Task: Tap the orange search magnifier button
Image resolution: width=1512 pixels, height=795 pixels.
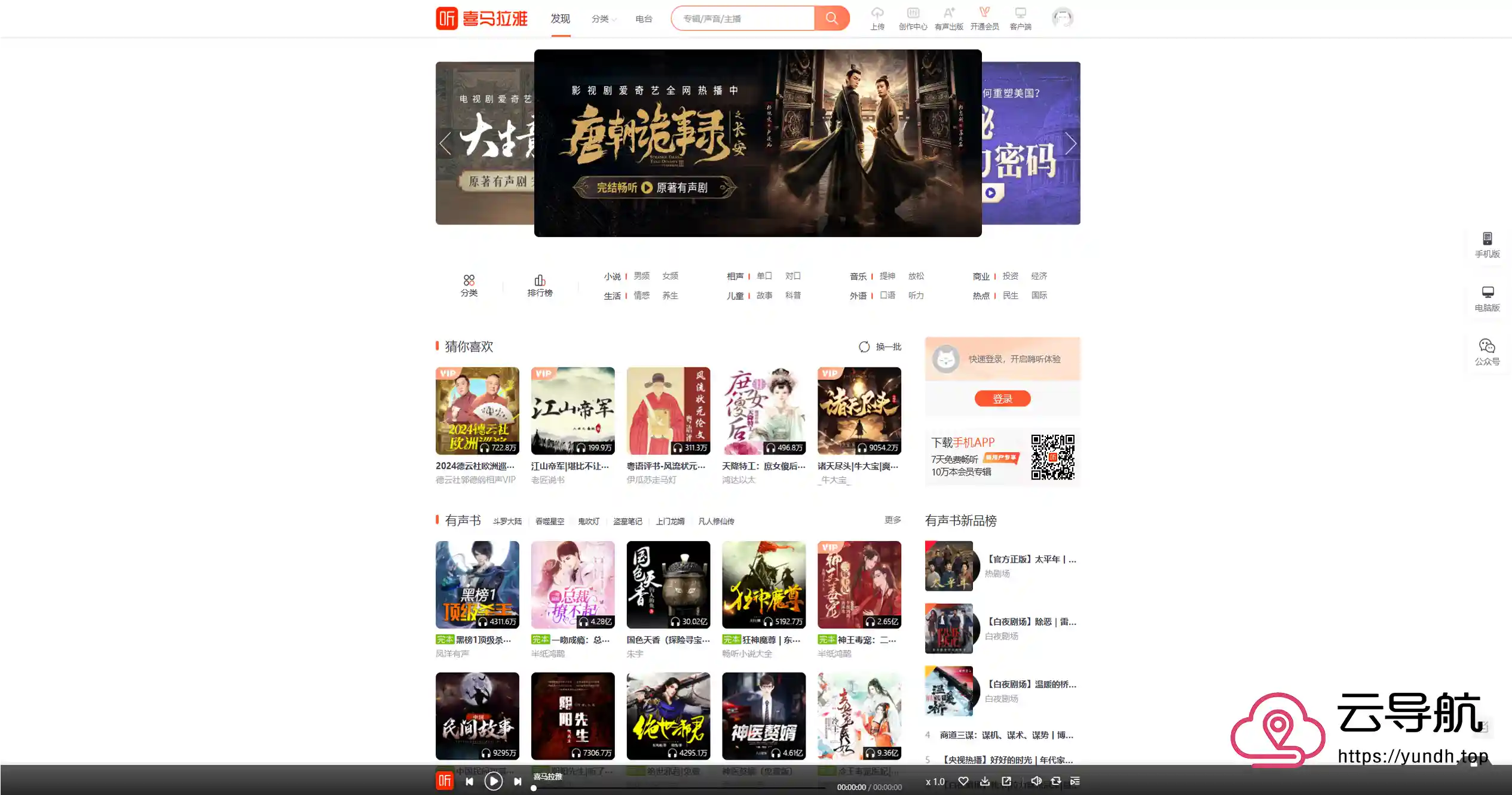Action: pos(831,19)
